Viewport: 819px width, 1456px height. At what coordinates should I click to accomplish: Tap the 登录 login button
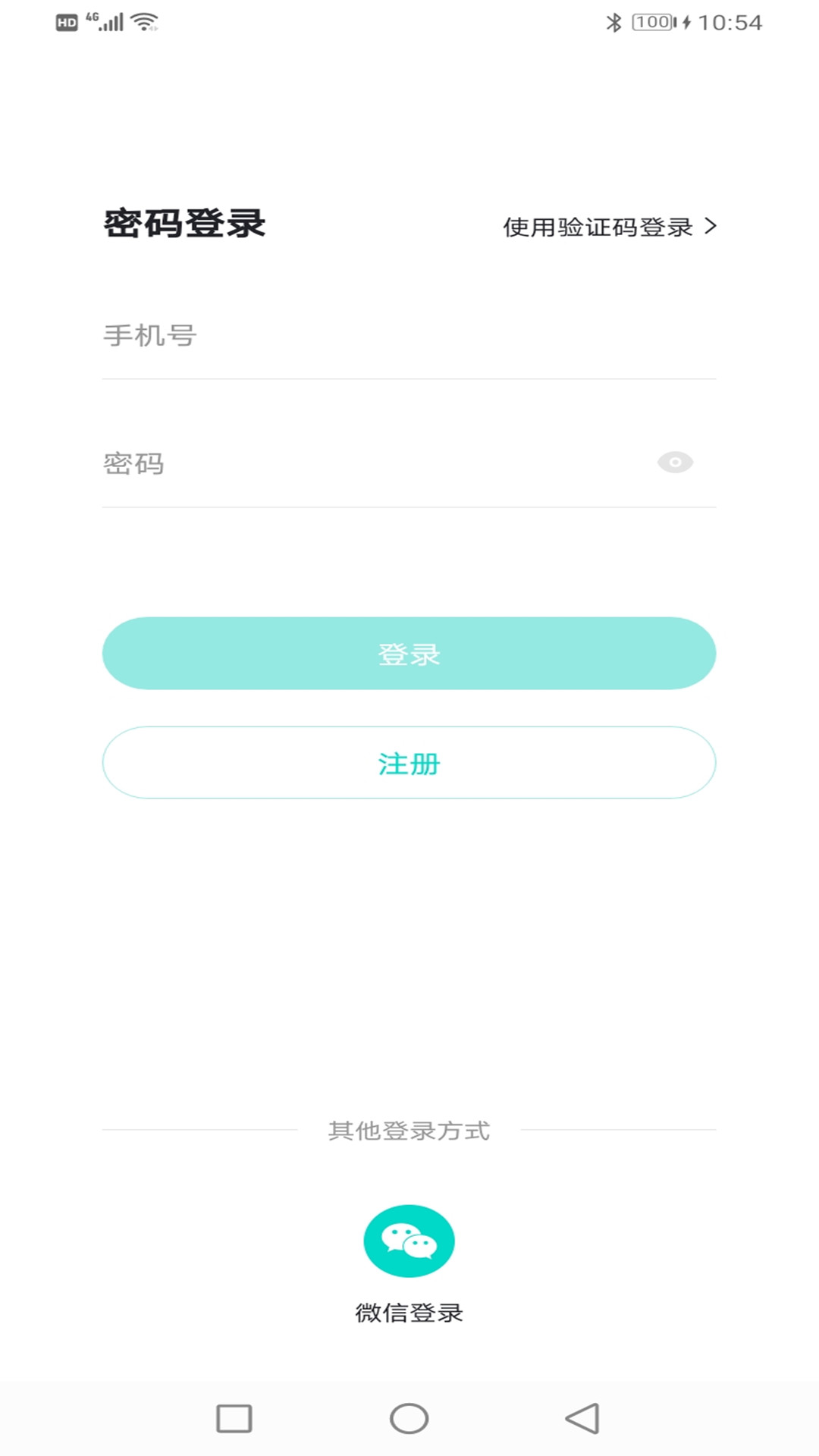pyautogui.click(x=409, y=653)
